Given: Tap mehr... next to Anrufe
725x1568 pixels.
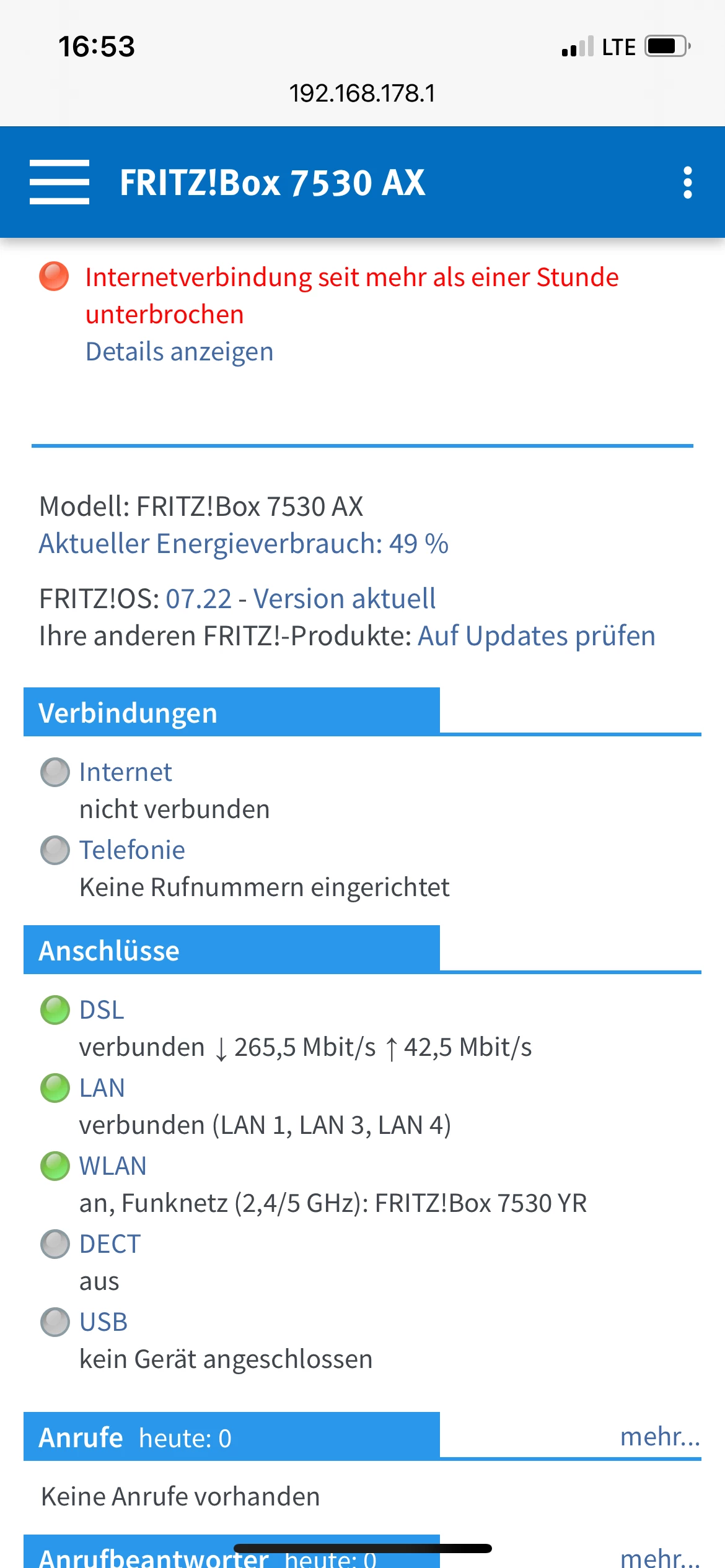Looking at the screenshot, I should [659, 1436].
